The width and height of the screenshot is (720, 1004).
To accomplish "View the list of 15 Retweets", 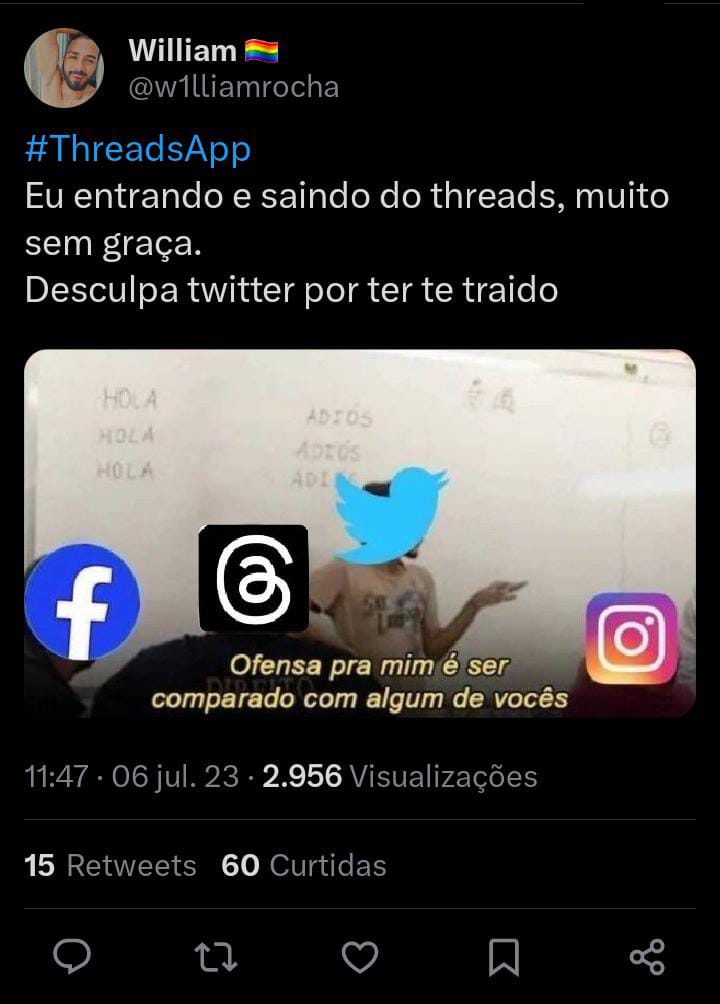I will (x=110, y=865).
